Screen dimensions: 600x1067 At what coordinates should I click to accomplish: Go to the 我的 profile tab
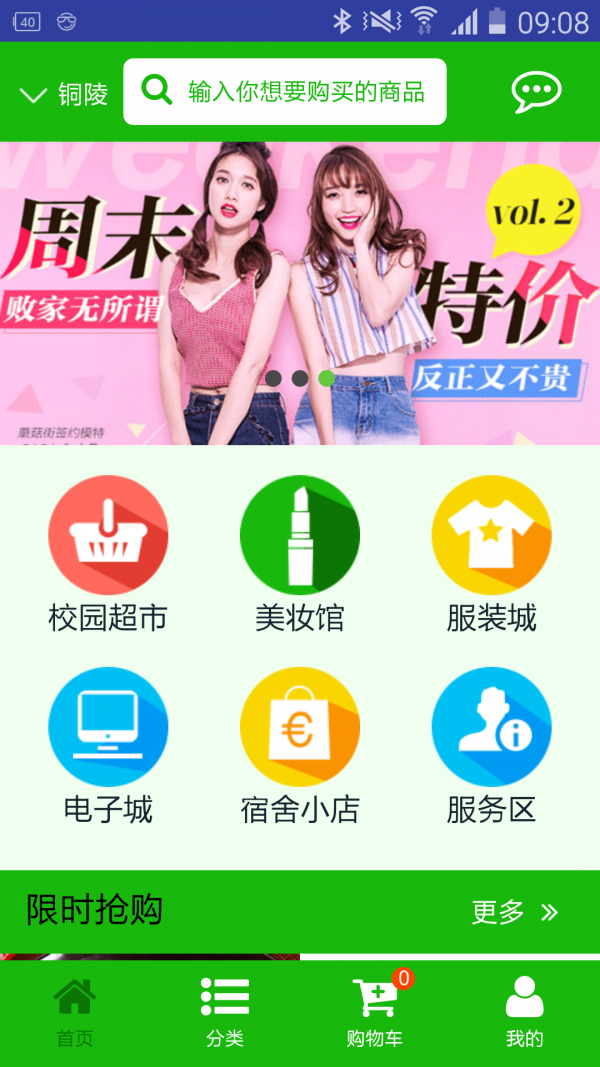point(525,1012)
